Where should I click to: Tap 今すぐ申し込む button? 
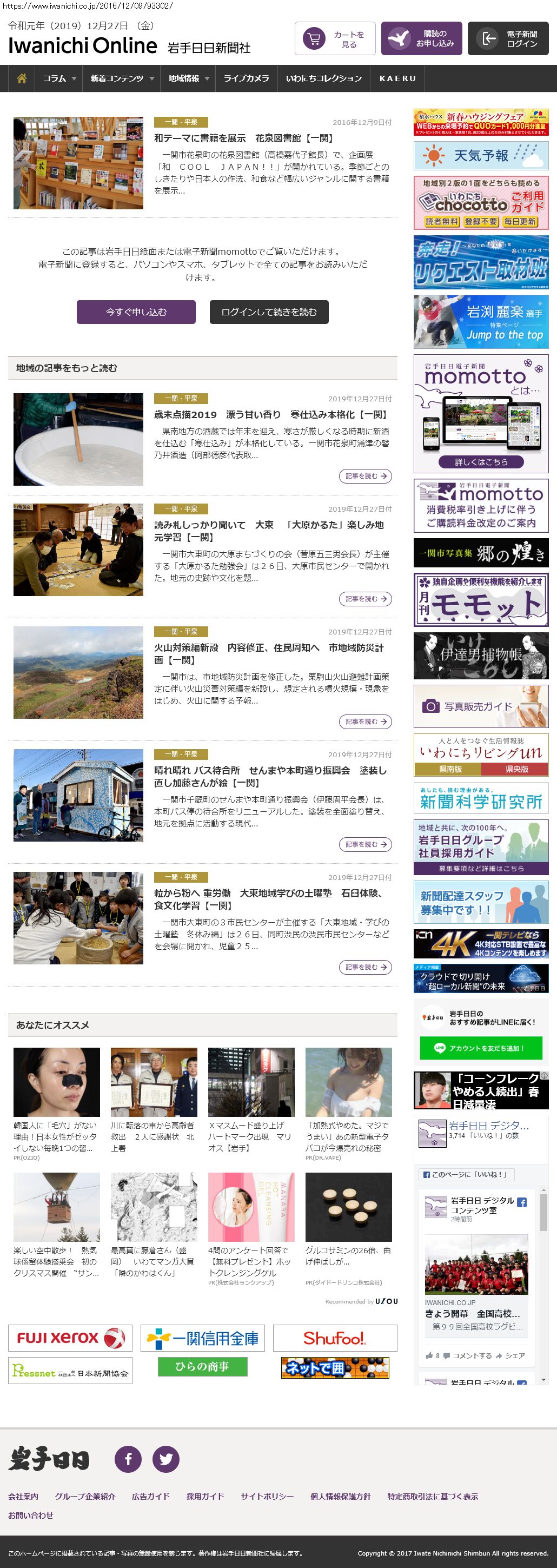pyautogui.click(x=136, y=312)
